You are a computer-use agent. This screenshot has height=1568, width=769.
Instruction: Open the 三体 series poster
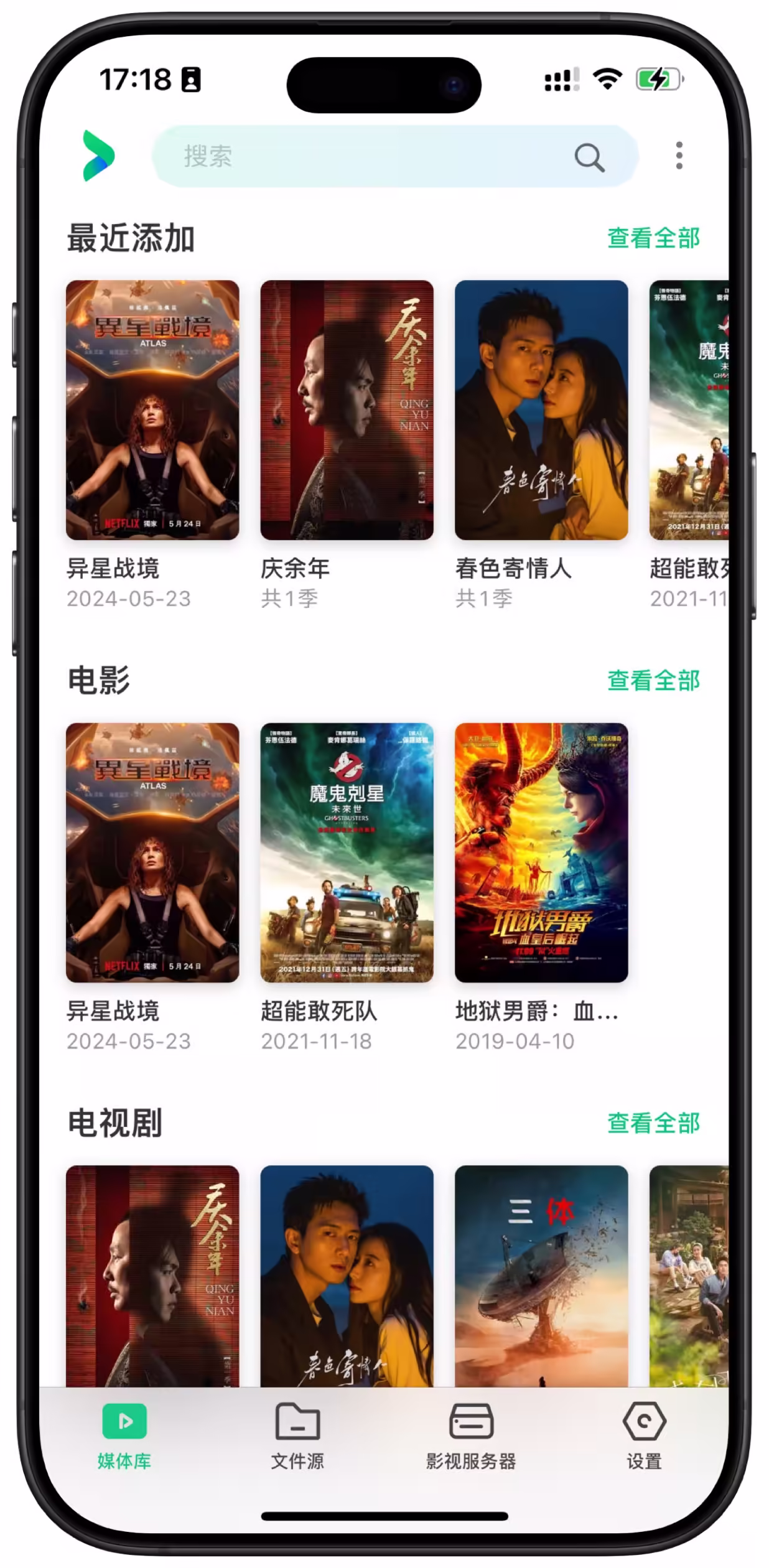coord(541,1276)
